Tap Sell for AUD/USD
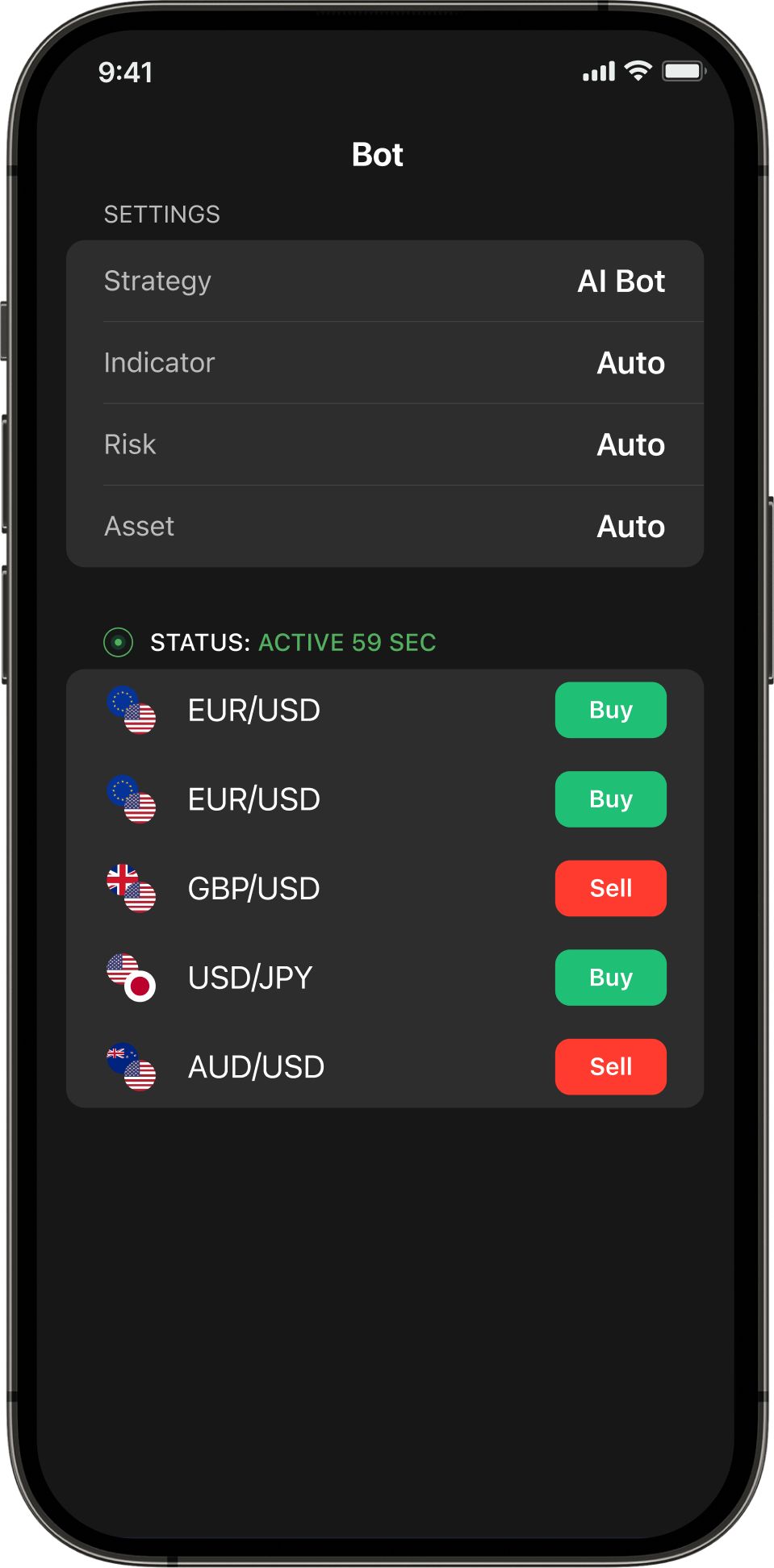The image size is (774, 1568). (x=610, y=1066)
